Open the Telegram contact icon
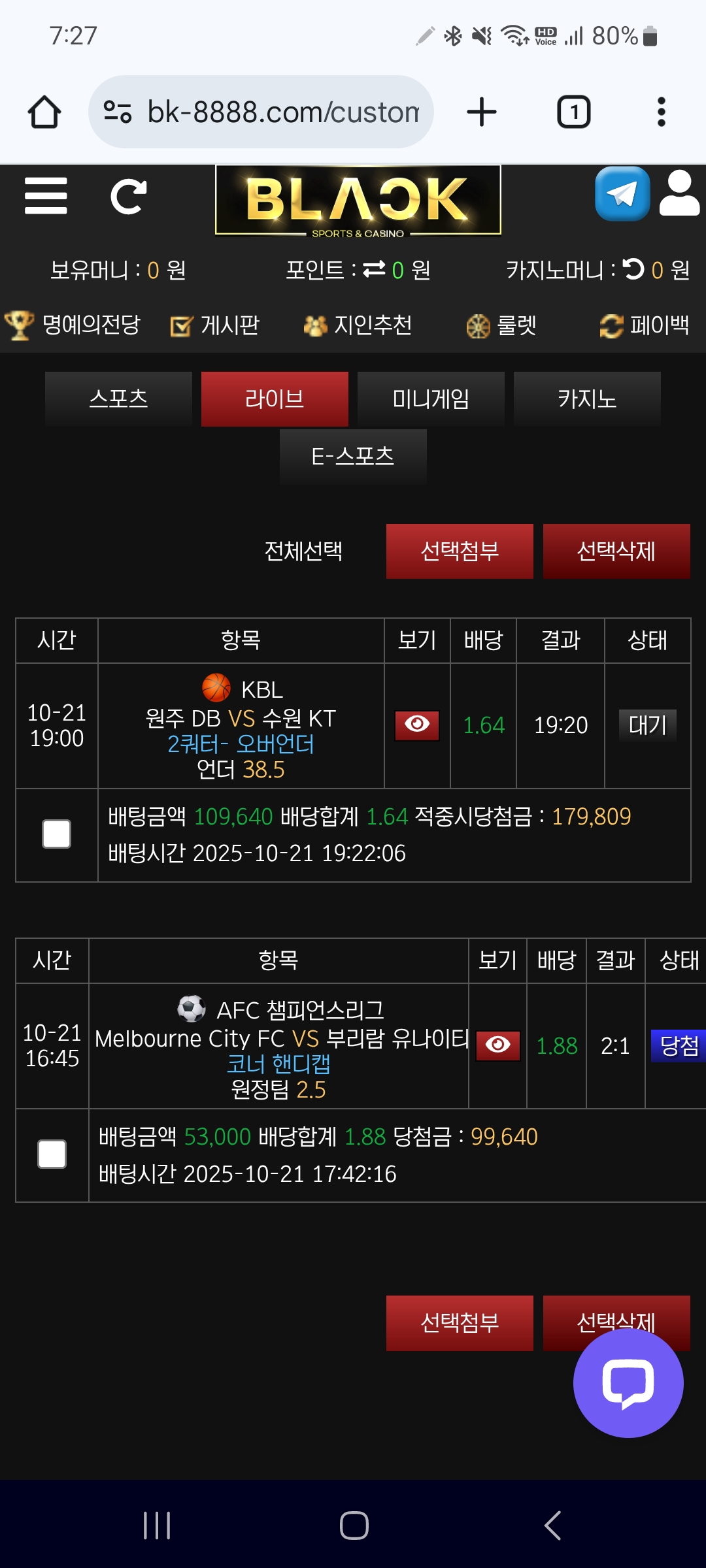 pos(622,194)
